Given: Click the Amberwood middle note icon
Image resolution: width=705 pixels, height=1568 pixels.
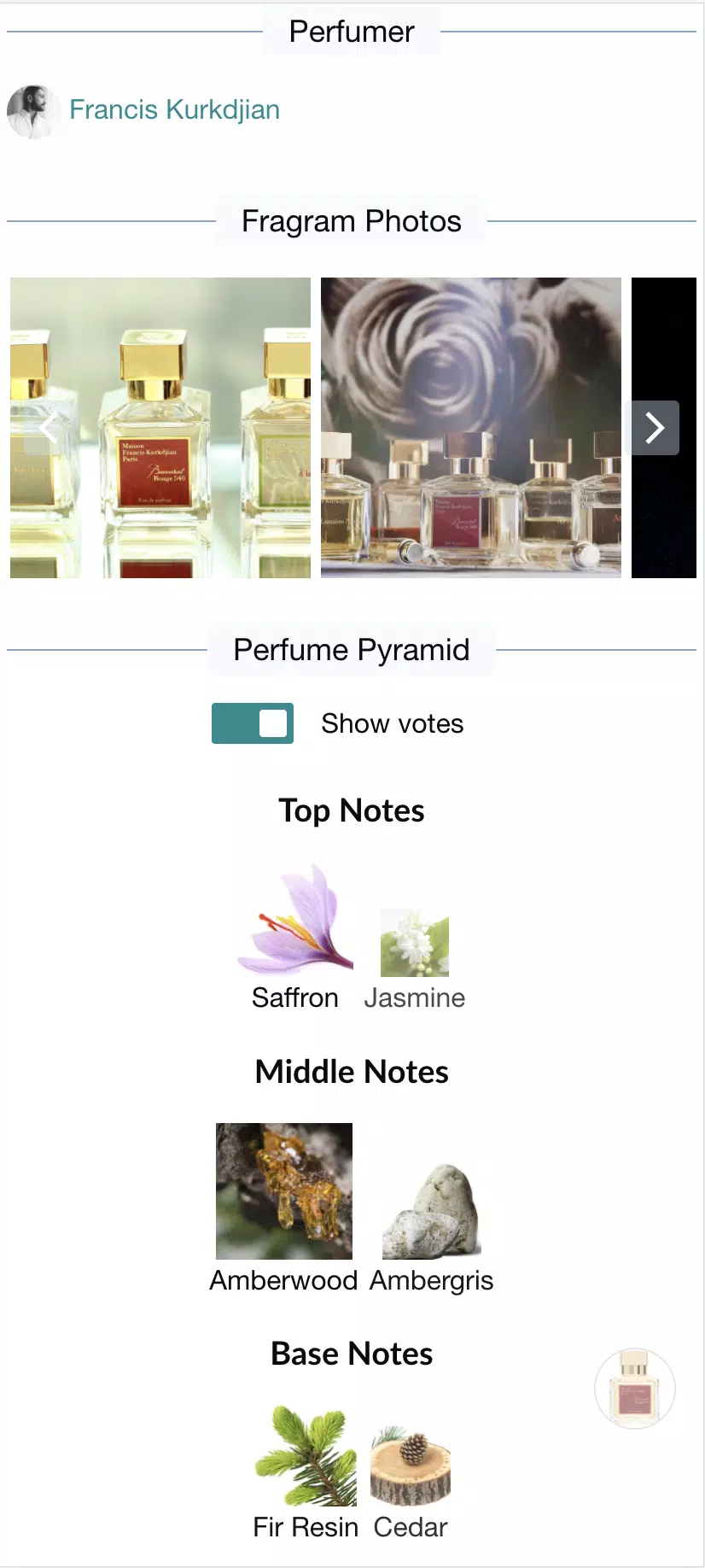Looking at the screenshot, I should click(283, 1191).
